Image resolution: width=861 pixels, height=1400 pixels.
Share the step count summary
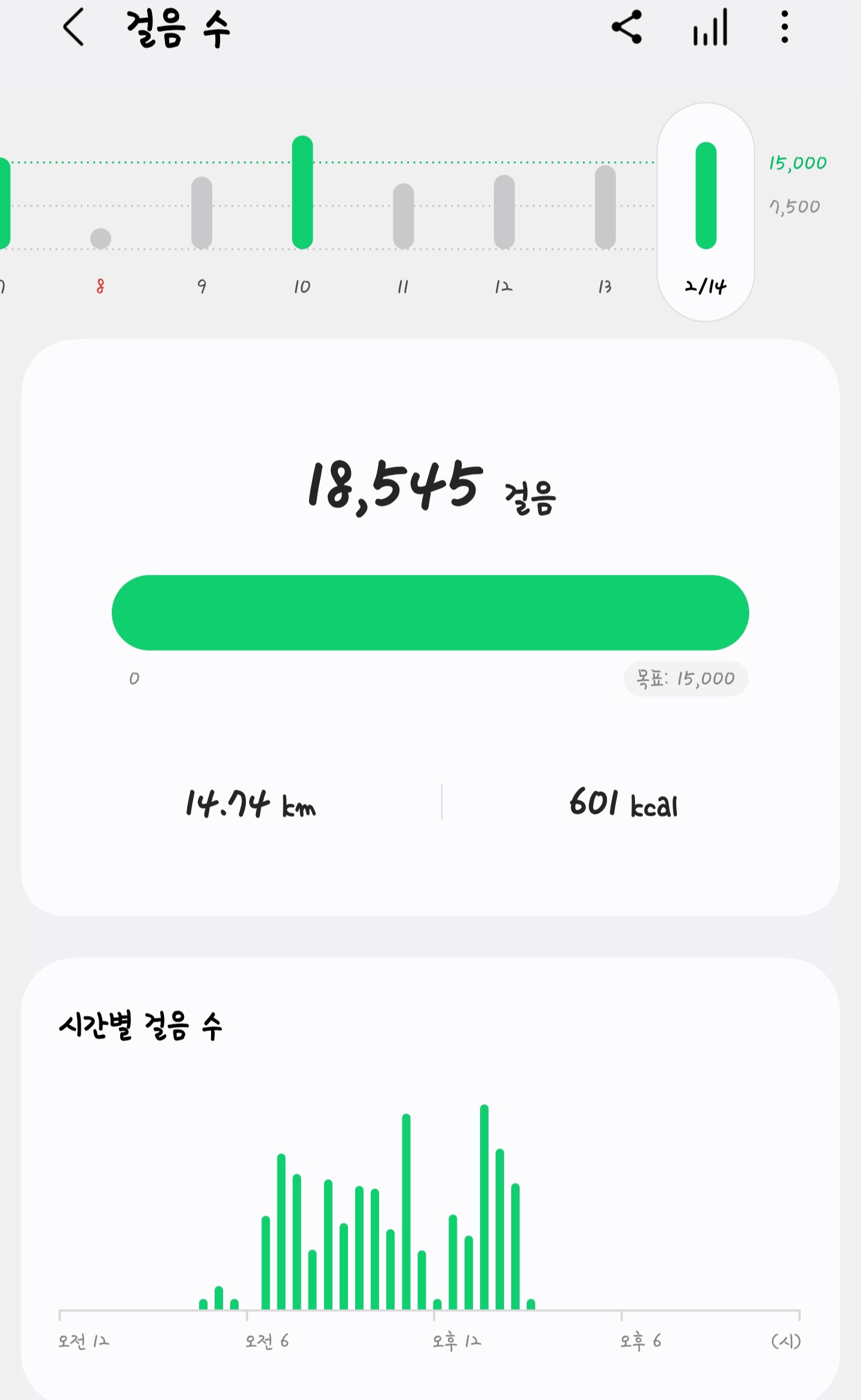[627, 28]
